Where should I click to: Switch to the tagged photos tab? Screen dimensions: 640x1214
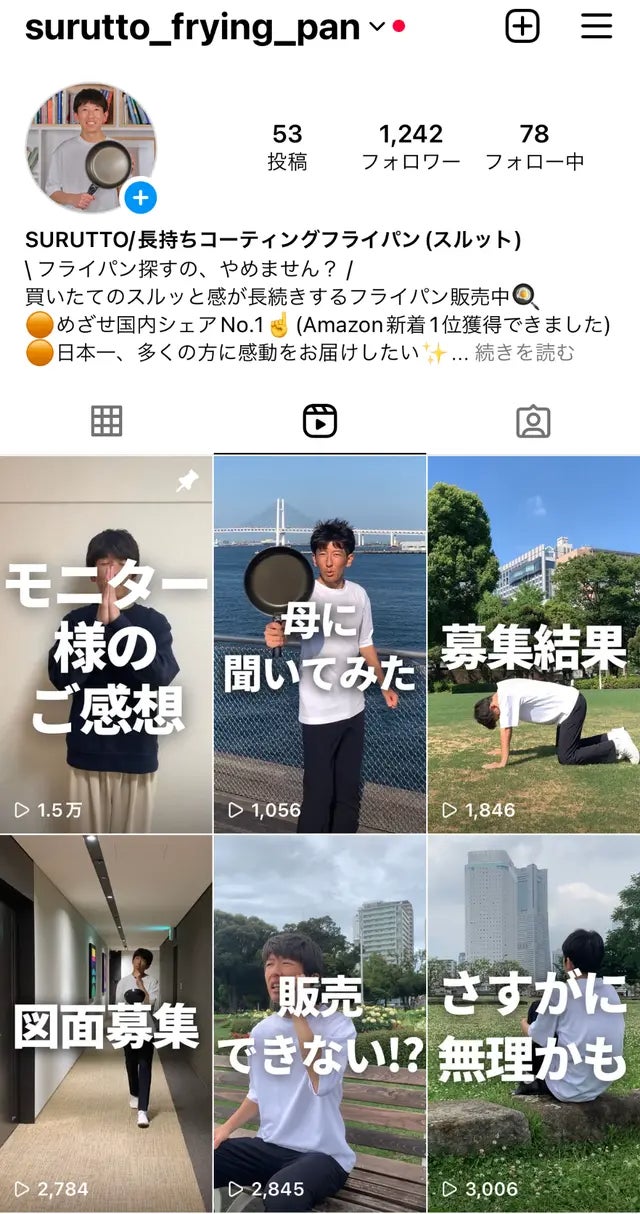533,422
